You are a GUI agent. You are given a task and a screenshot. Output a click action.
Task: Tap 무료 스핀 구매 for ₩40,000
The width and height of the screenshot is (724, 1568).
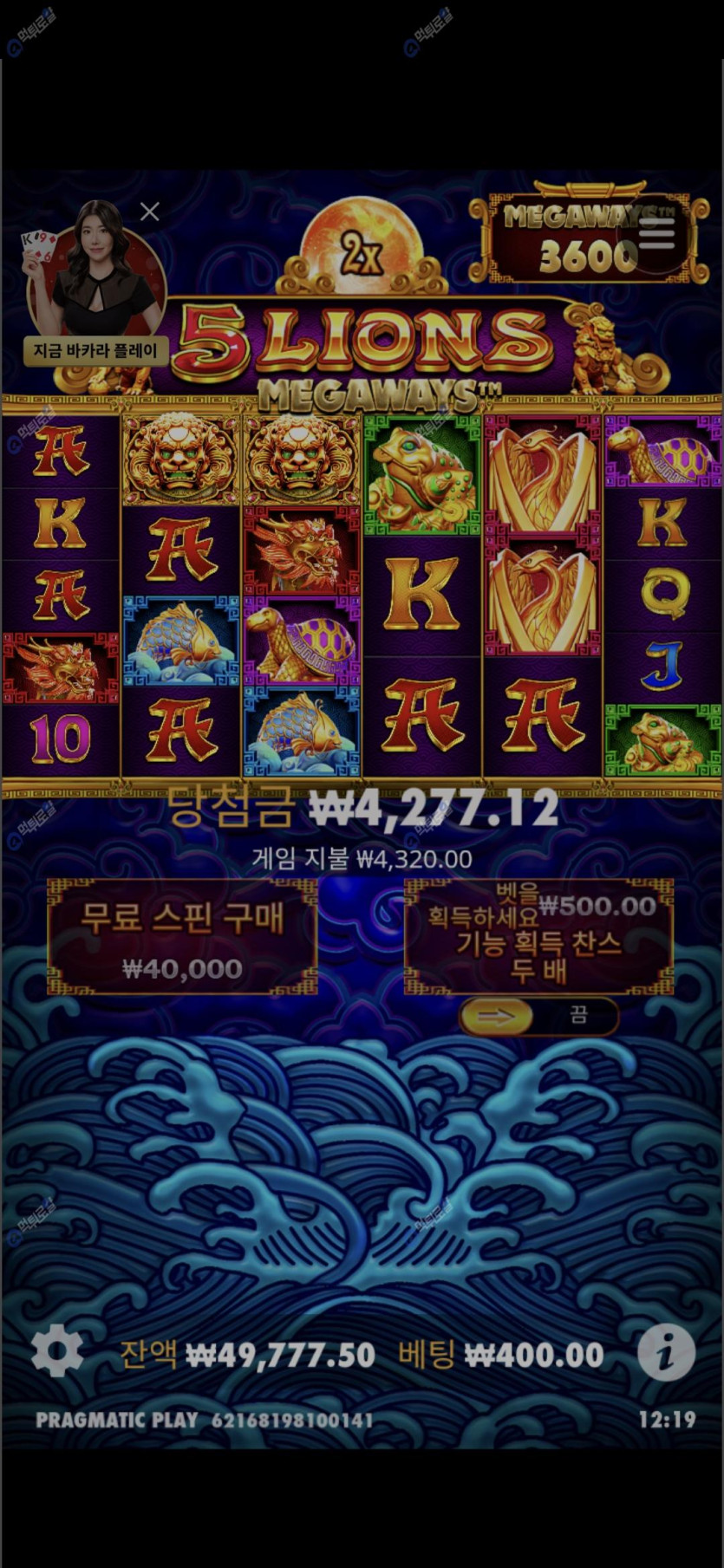click(x=182, y=937)
